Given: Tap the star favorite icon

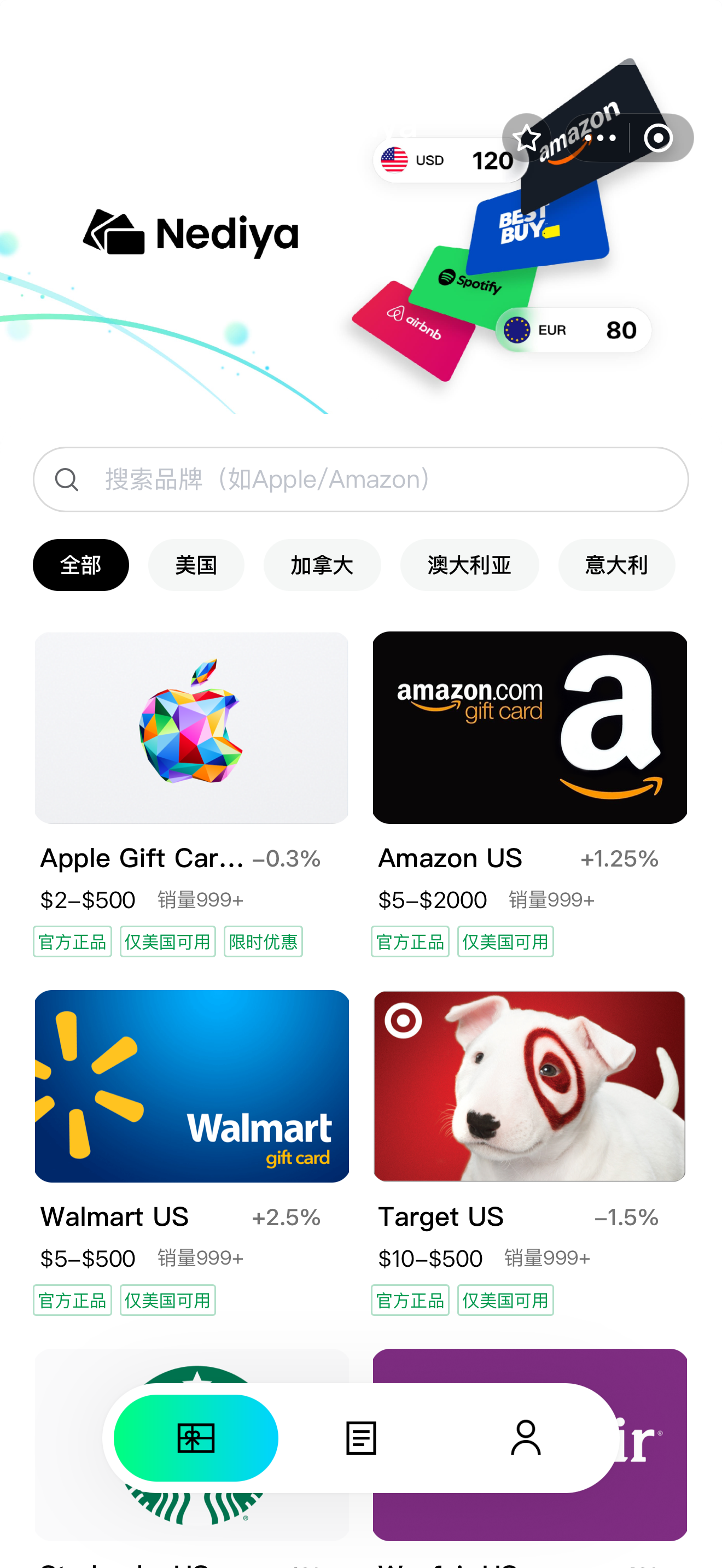Looking at the screenshot, I should (527, 138).
